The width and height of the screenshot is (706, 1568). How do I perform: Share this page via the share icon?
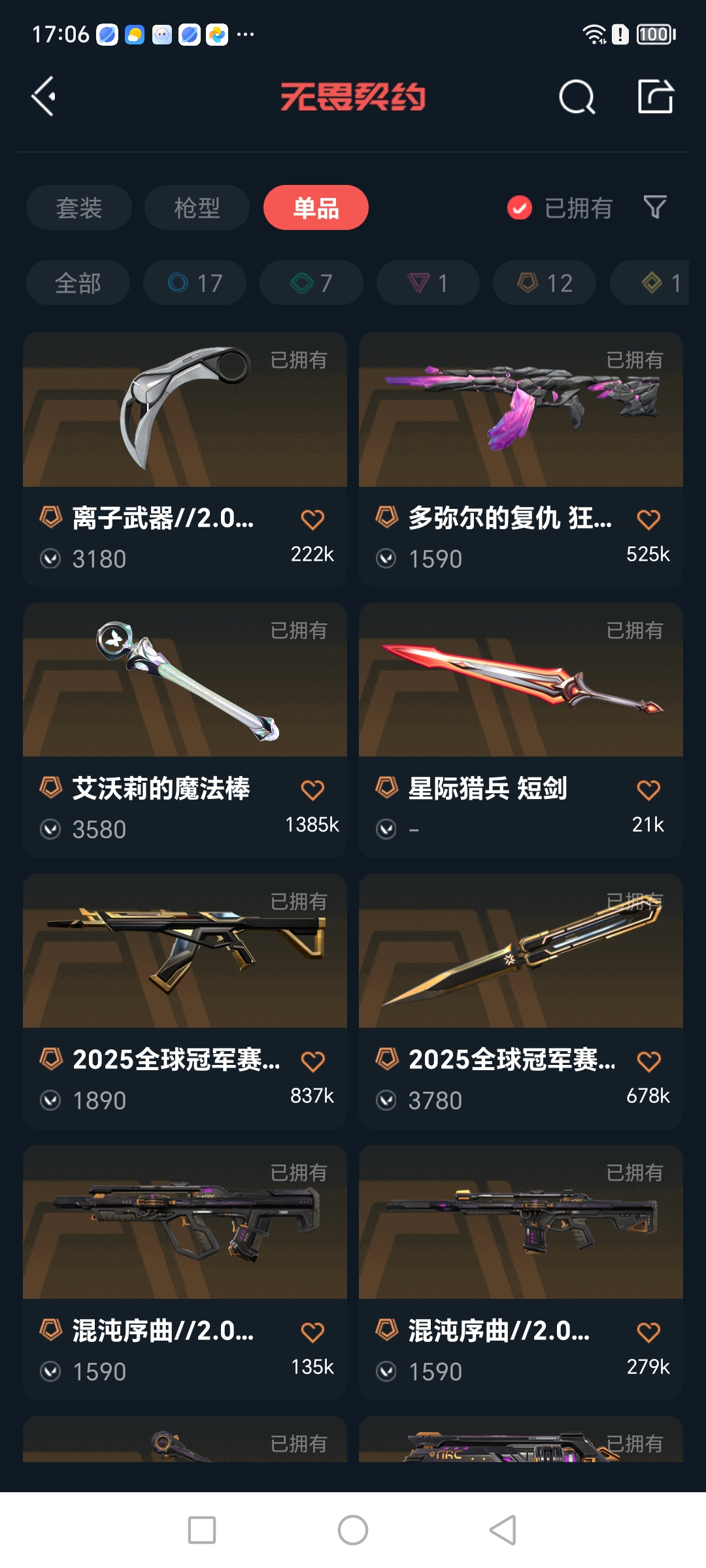tap(655, 97)
